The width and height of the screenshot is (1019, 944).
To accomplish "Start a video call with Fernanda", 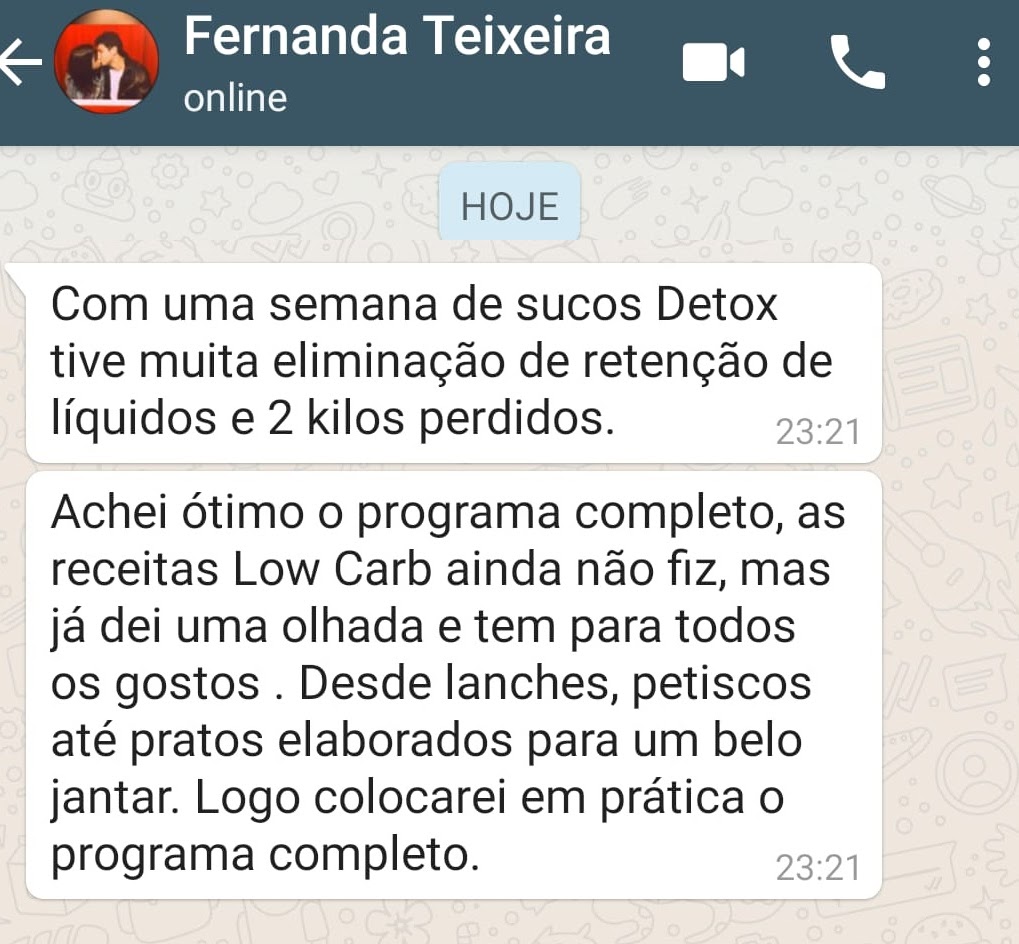I will click(x=713, y=64).
